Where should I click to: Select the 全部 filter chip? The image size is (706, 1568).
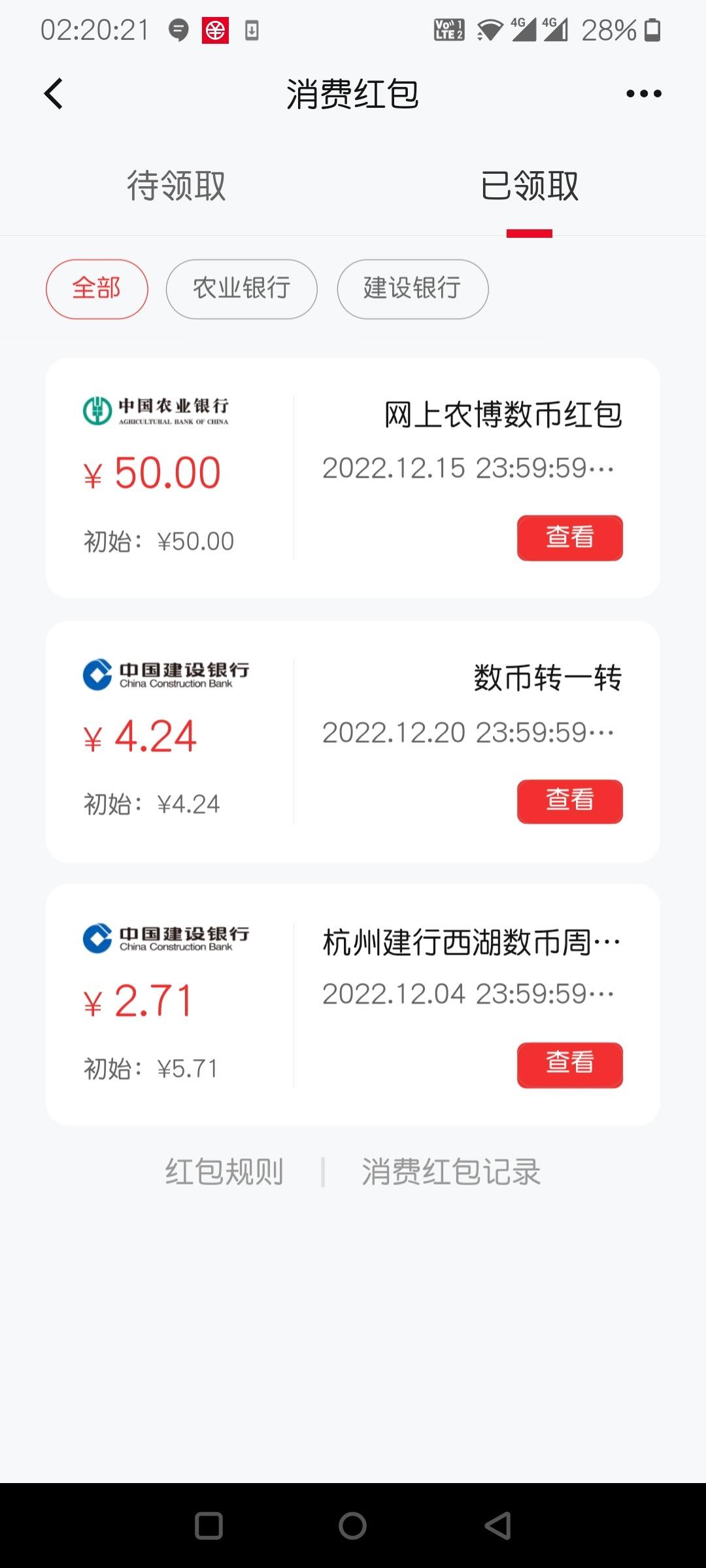97,289
